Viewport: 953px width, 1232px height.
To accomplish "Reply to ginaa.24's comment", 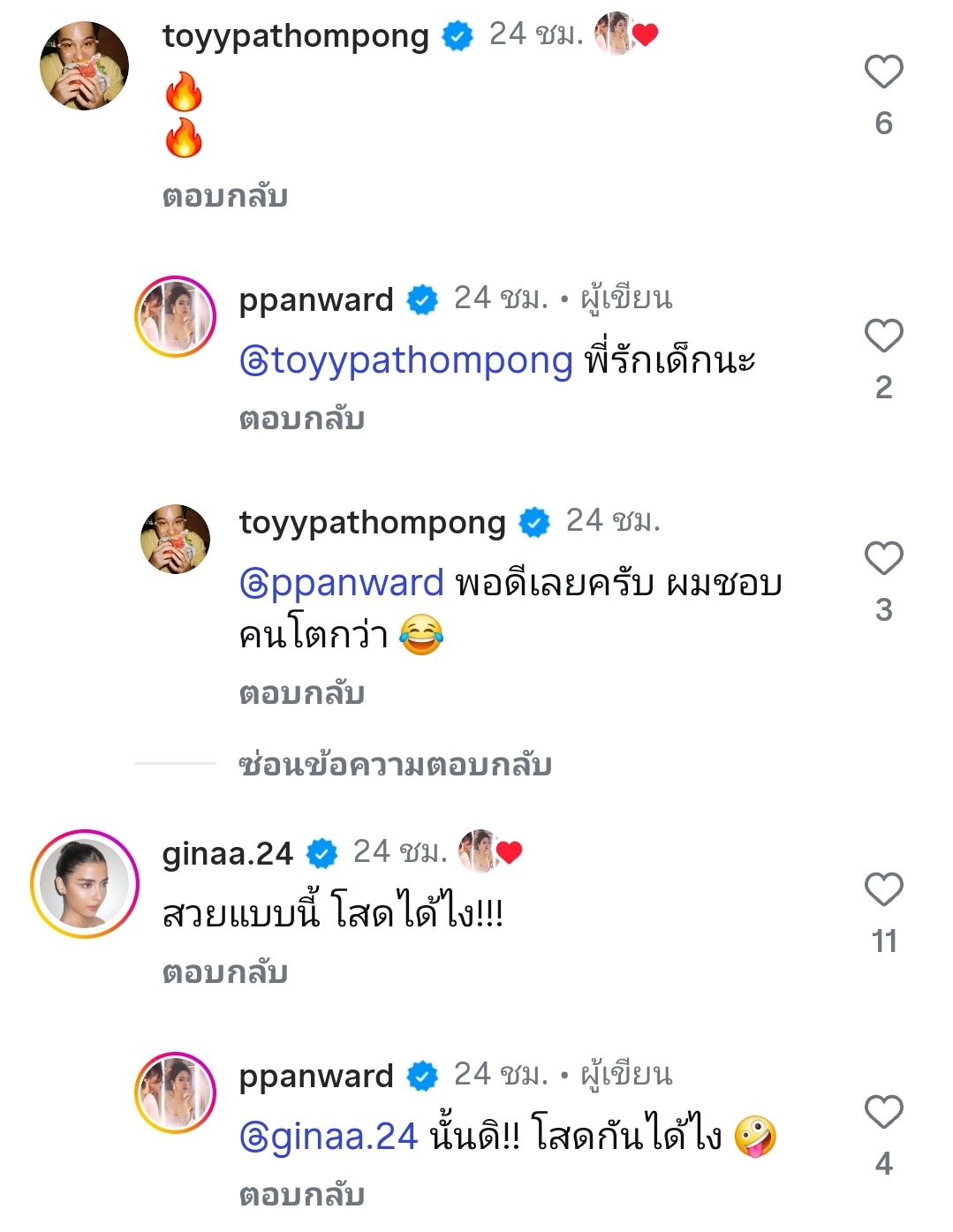I will point(225,973).
